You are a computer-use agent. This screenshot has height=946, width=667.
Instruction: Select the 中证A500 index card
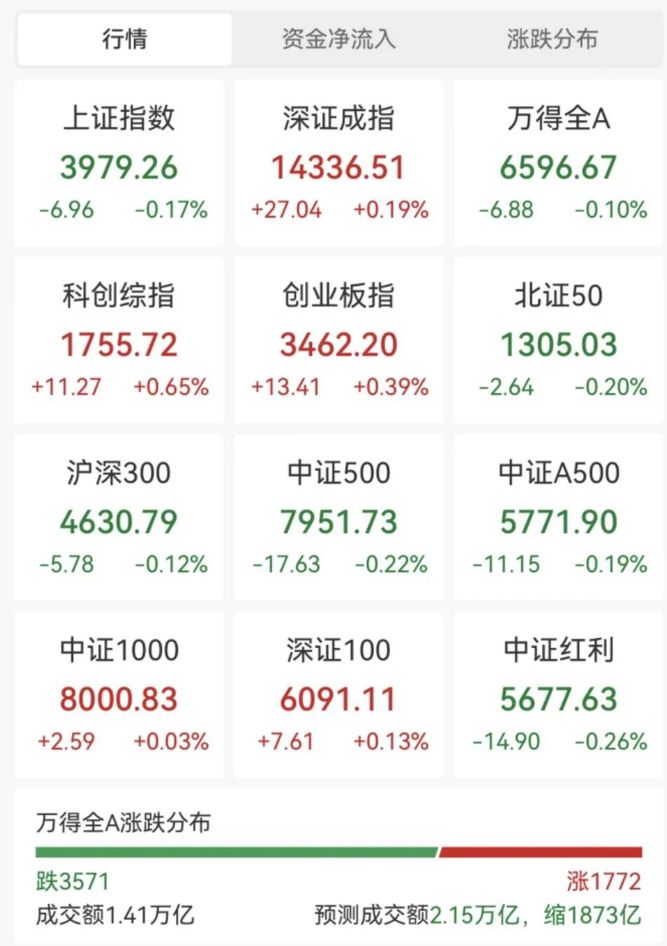coord(559,518)
